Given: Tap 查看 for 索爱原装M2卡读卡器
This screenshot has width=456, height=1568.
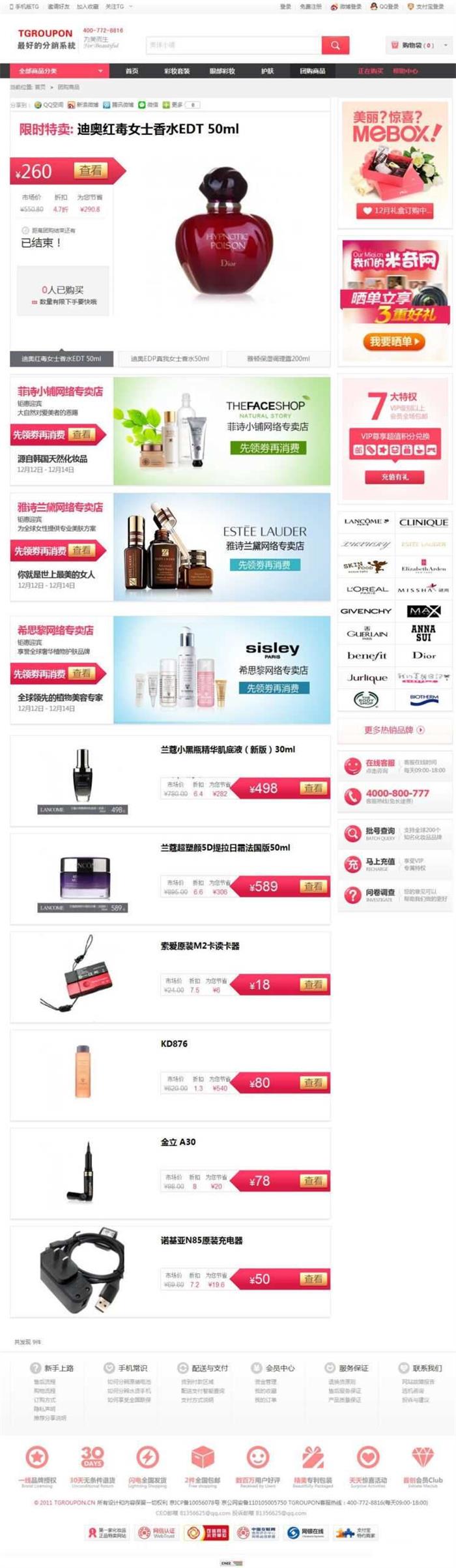Looking at the screenshot, I should tap(313, 984).
